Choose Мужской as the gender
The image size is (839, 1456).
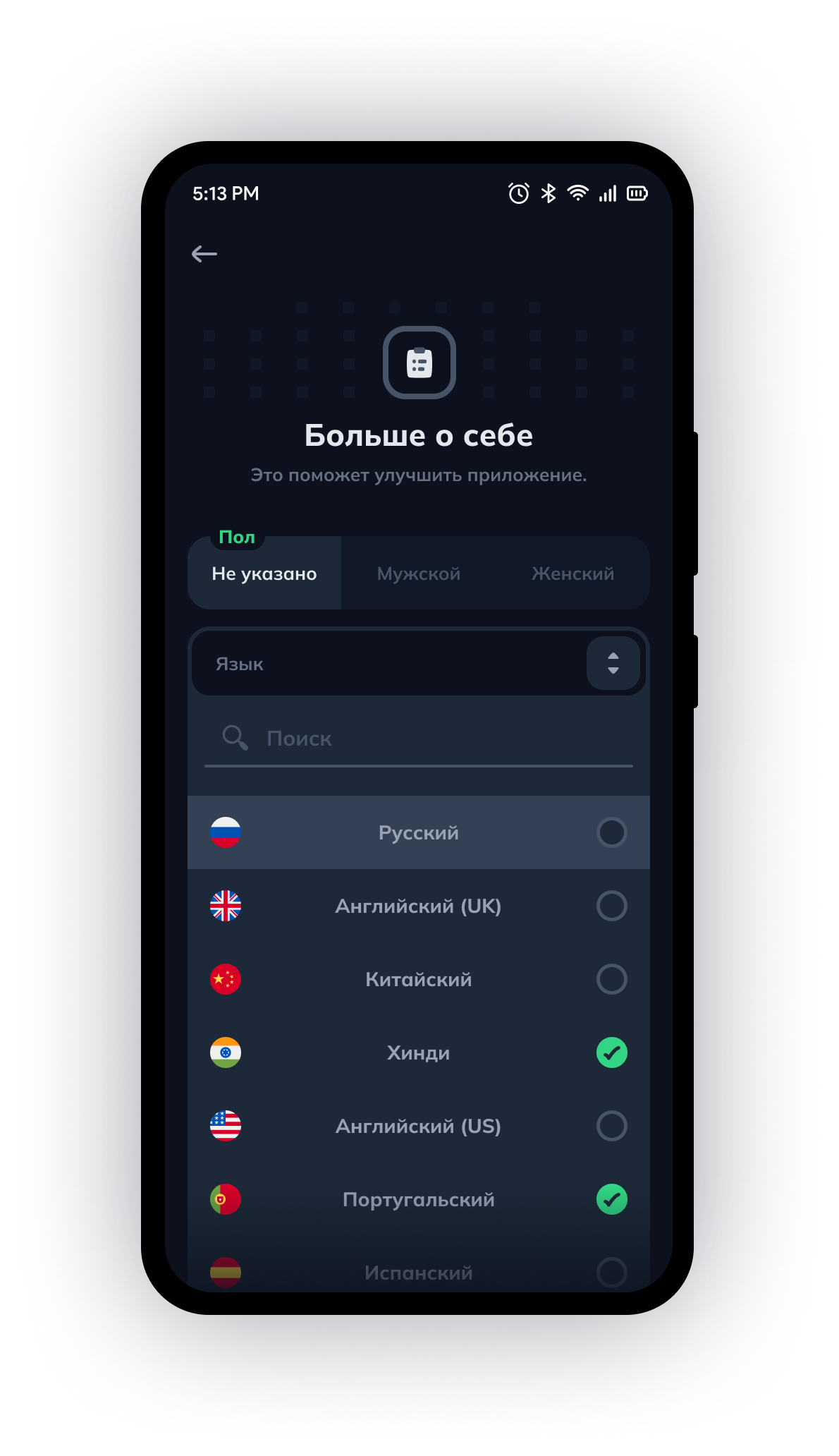[x=418, y=574]
